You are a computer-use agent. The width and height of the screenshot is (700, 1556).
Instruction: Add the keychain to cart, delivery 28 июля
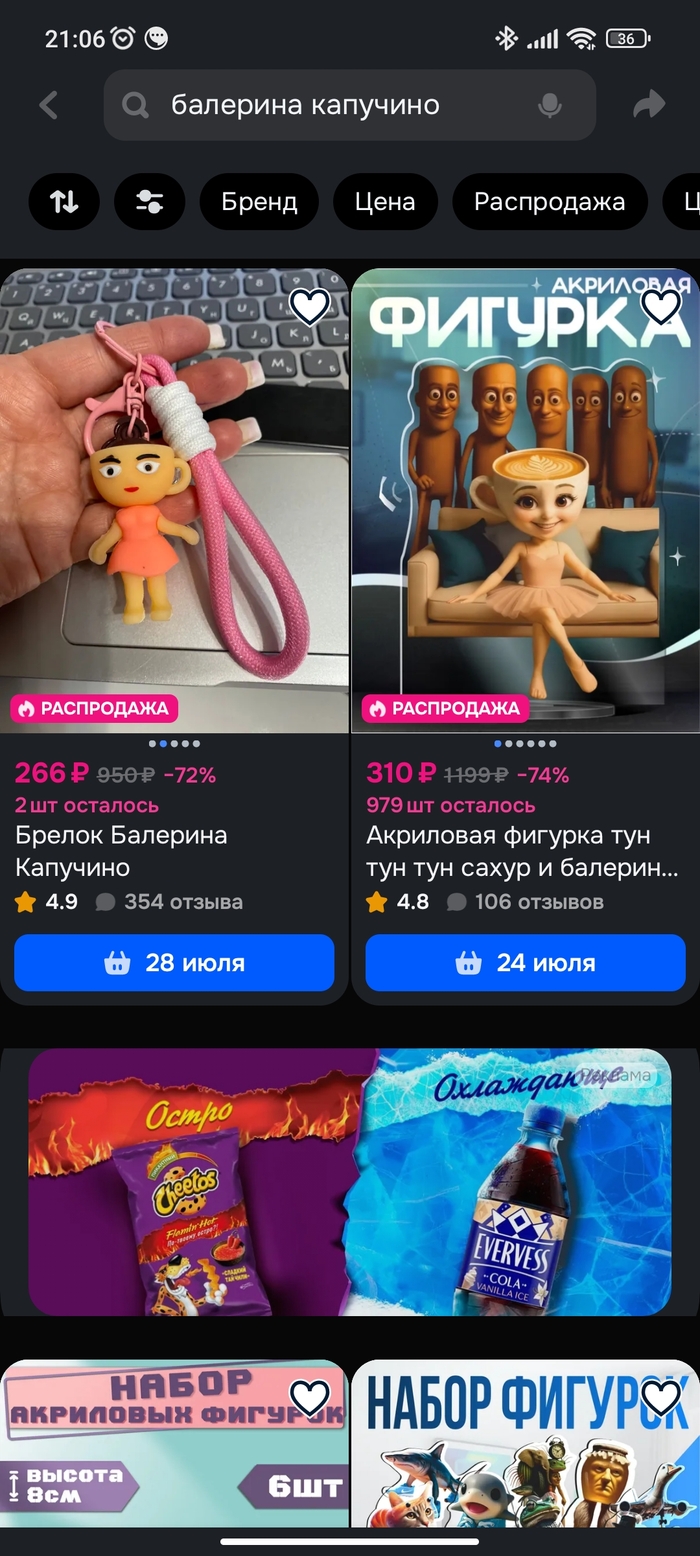[174, 963]
